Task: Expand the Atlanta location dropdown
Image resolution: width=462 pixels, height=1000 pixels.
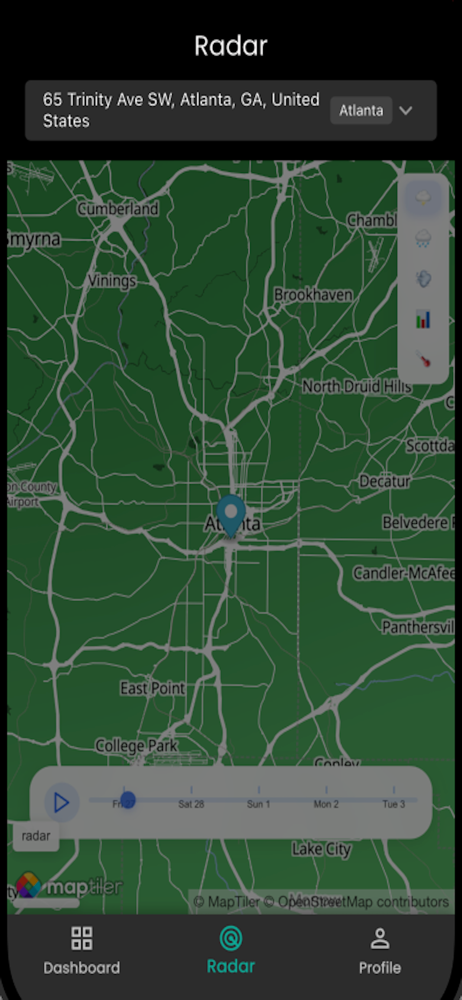Action: point(405,110)
